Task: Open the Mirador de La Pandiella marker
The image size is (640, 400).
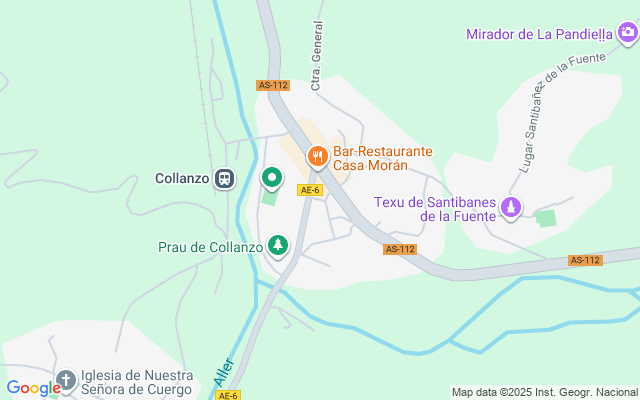Action: (x=627, y=35)
